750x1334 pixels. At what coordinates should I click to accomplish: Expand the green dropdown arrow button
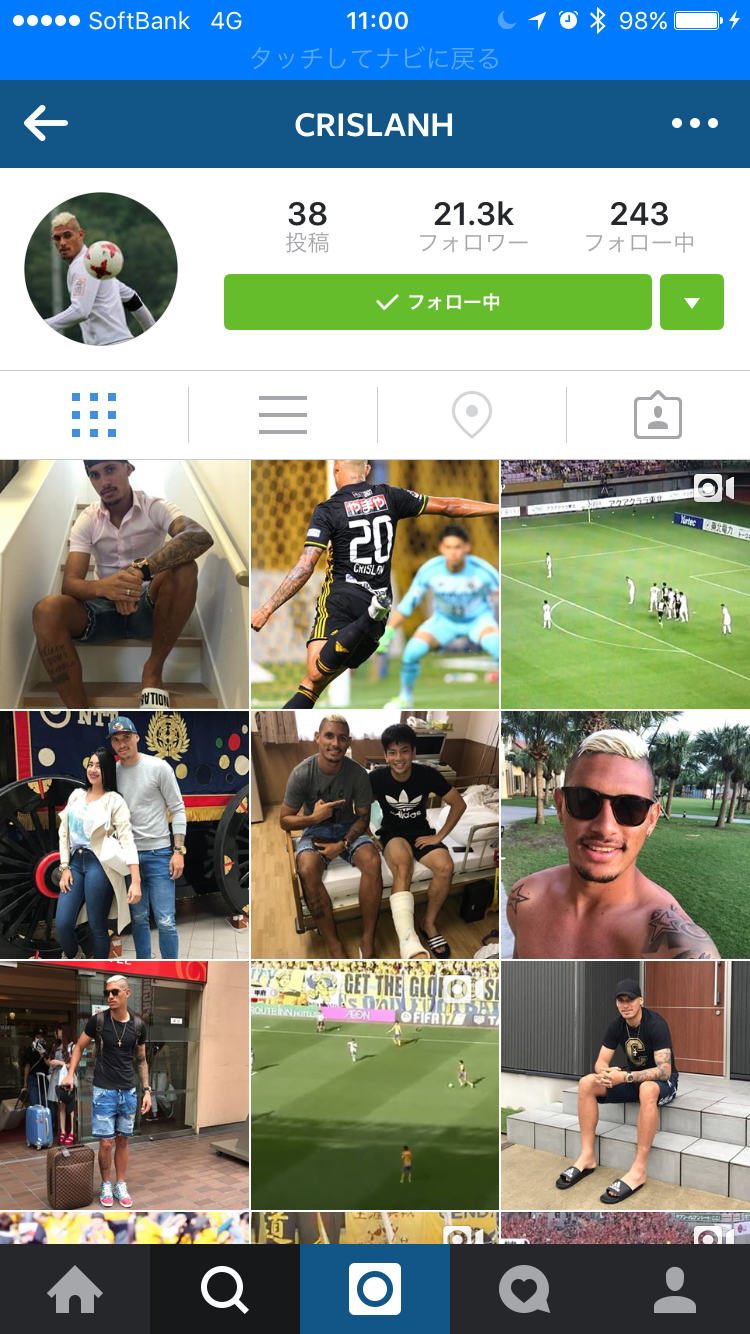click(691, 302)
